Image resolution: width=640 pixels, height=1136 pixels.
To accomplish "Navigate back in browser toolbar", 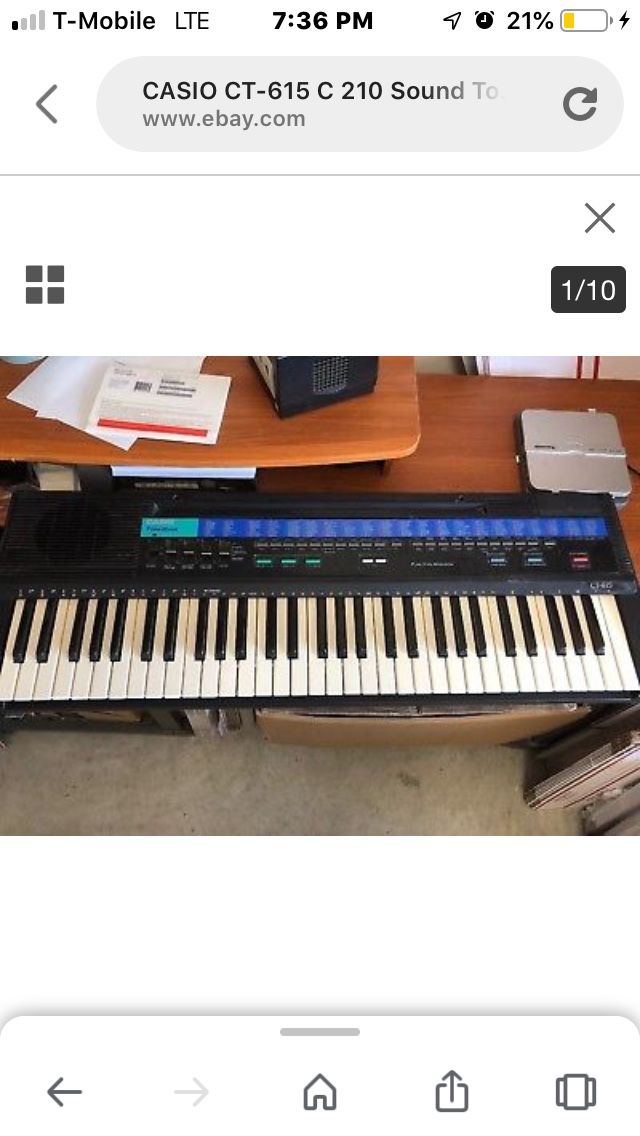I will [65, 1091].
